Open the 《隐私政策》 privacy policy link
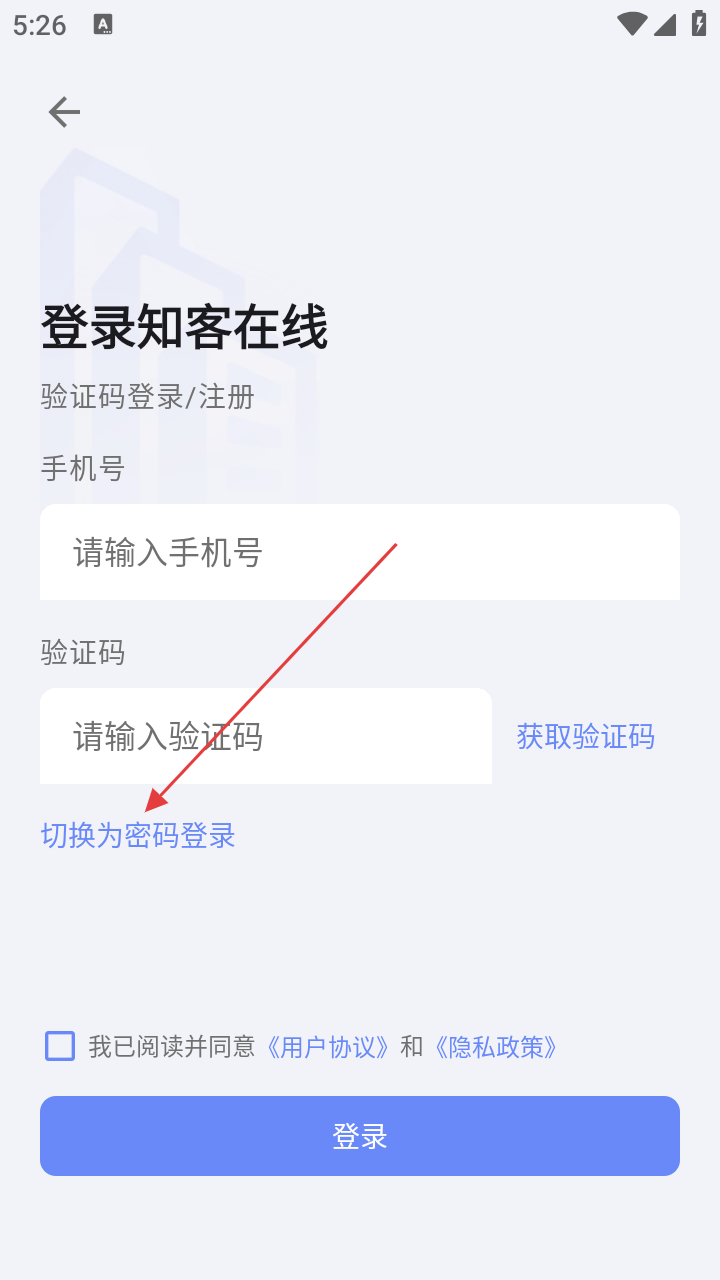Viewport: 720px width, 1280px height. point(496,1047)
